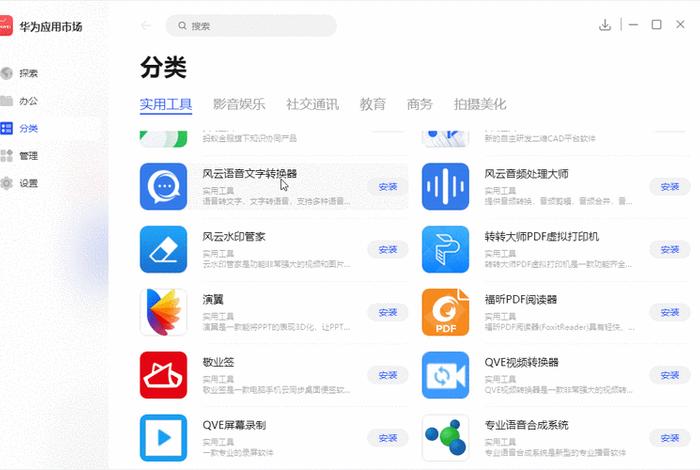The width and height of the screenshot is (700, 470).
Task: Open 办公 section in sidebar
Action: click(28, 101)
